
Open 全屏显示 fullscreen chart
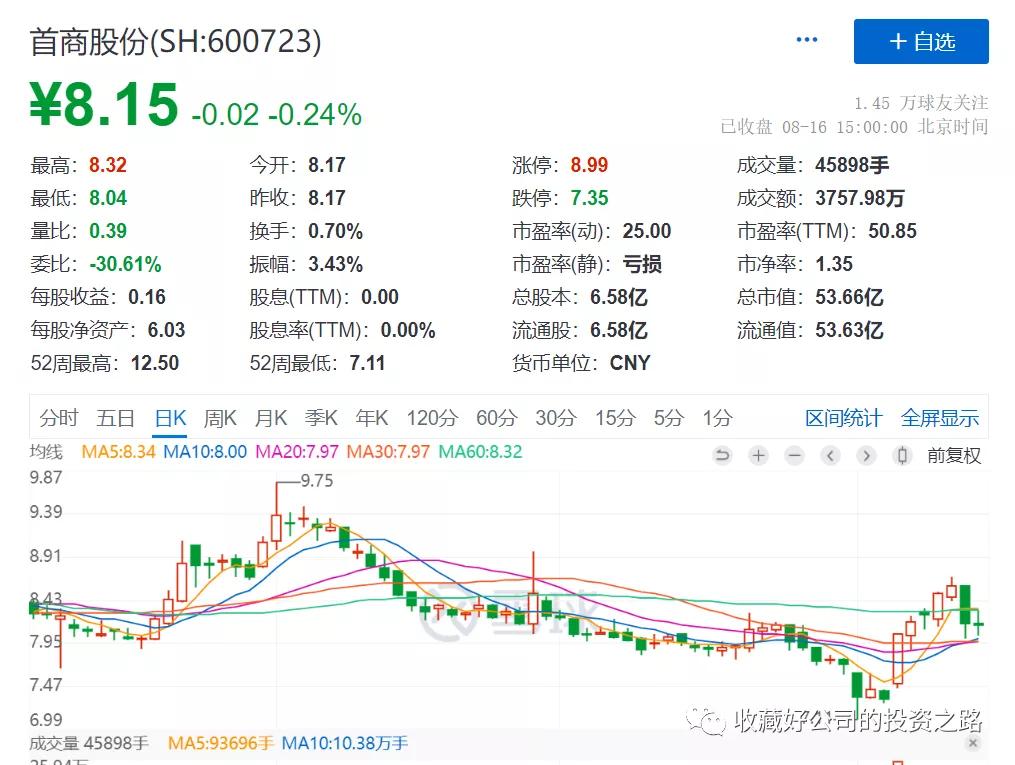click(x=940, y=418)
